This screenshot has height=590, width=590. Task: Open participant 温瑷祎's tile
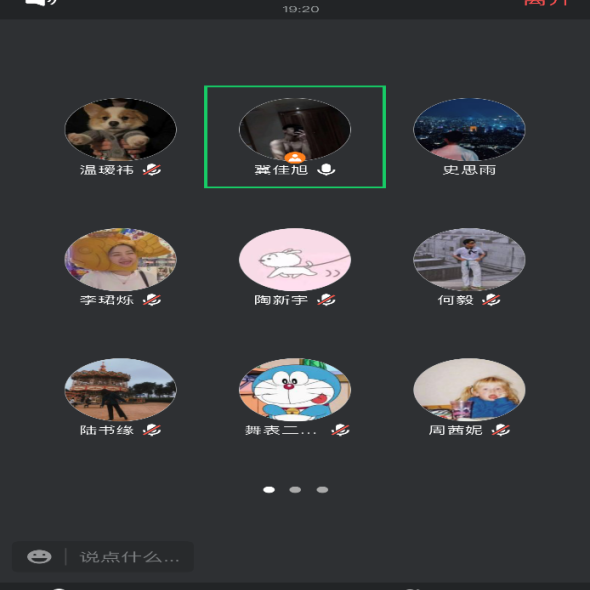(120, 137)
